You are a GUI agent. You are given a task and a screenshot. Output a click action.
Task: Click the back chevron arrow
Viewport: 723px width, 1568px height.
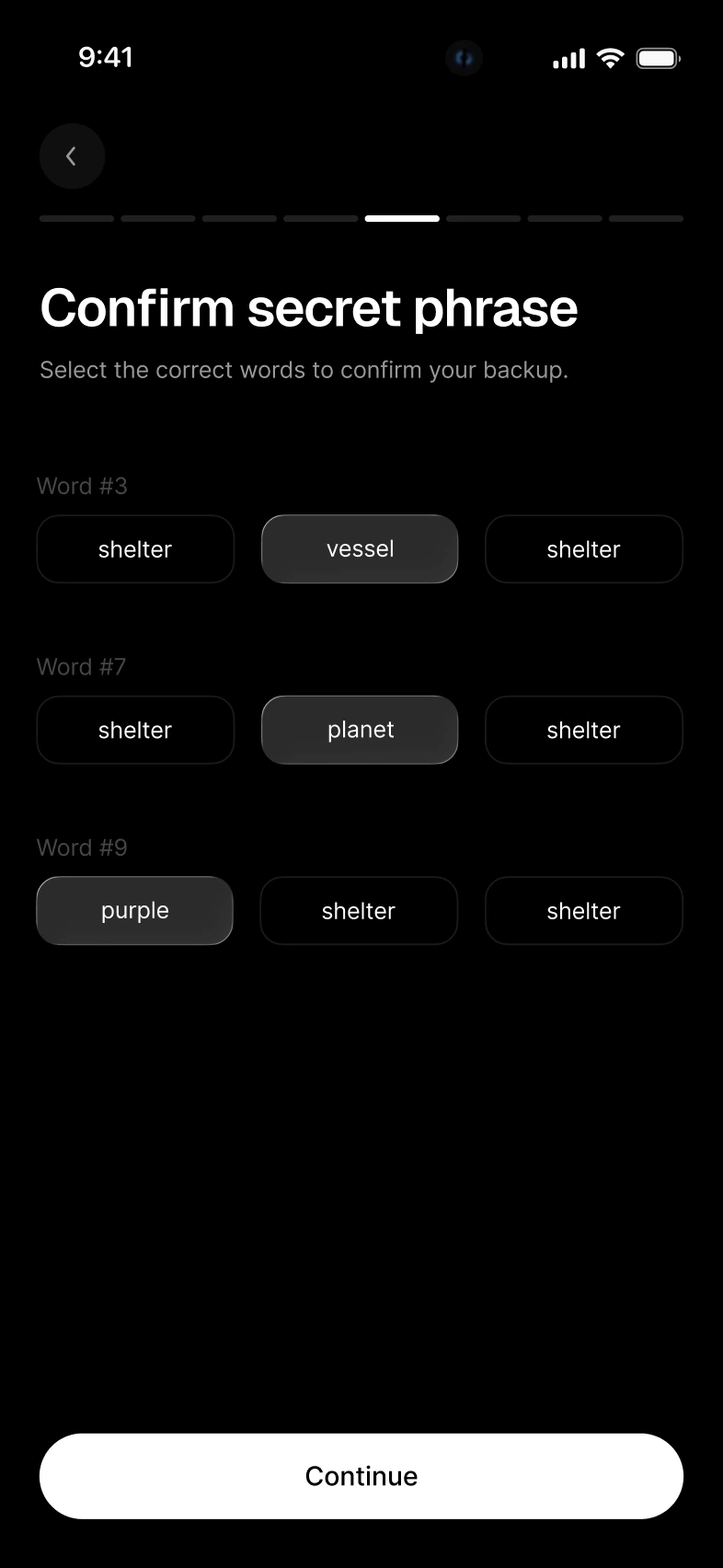tap(72, 156)
